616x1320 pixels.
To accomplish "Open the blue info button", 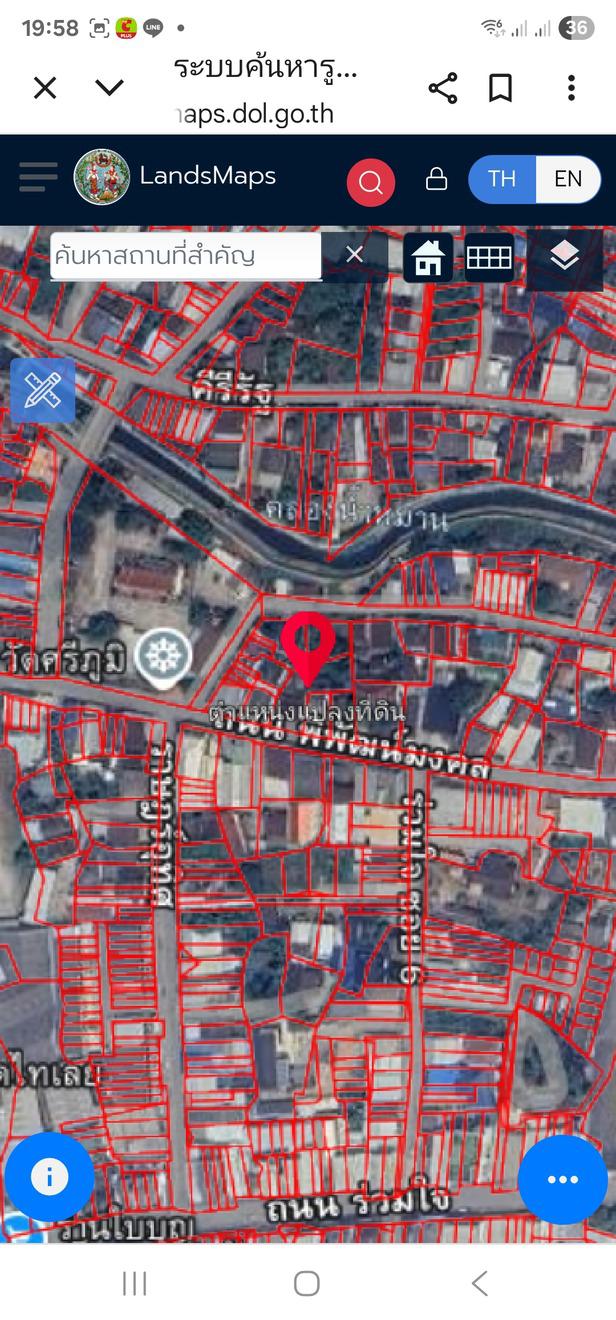I will (49, 1177).
